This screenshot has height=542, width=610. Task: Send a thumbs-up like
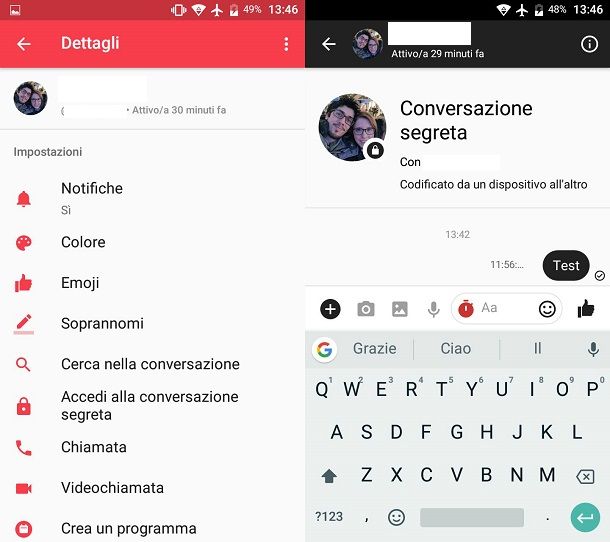(586, 308)
